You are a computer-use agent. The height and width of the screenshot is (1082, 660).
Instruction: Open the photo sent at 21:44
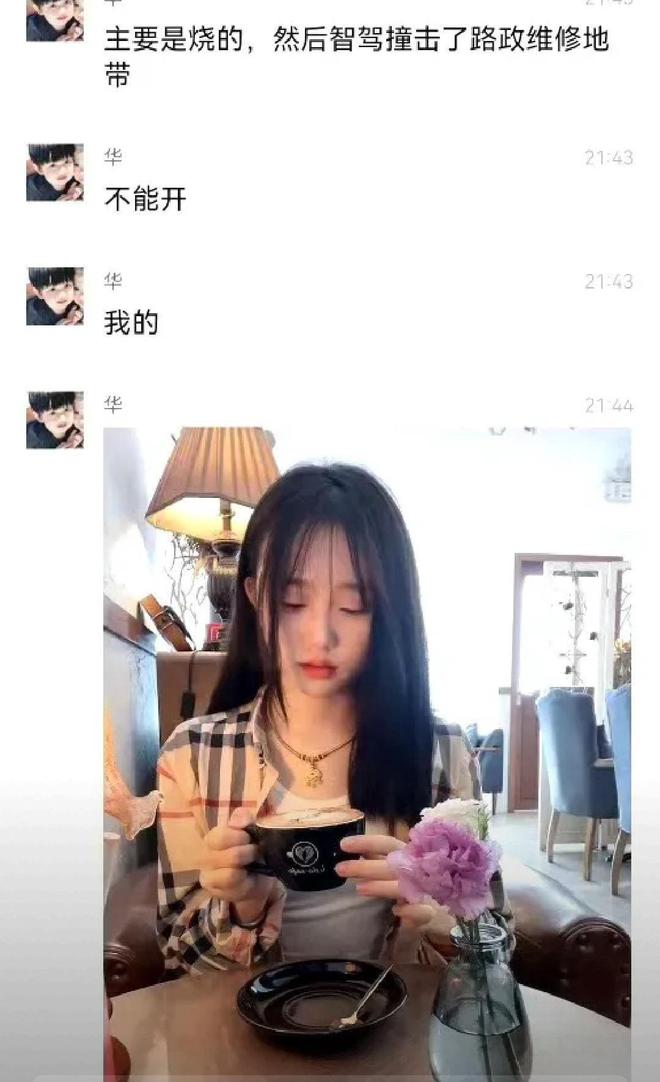pos(367,754)
